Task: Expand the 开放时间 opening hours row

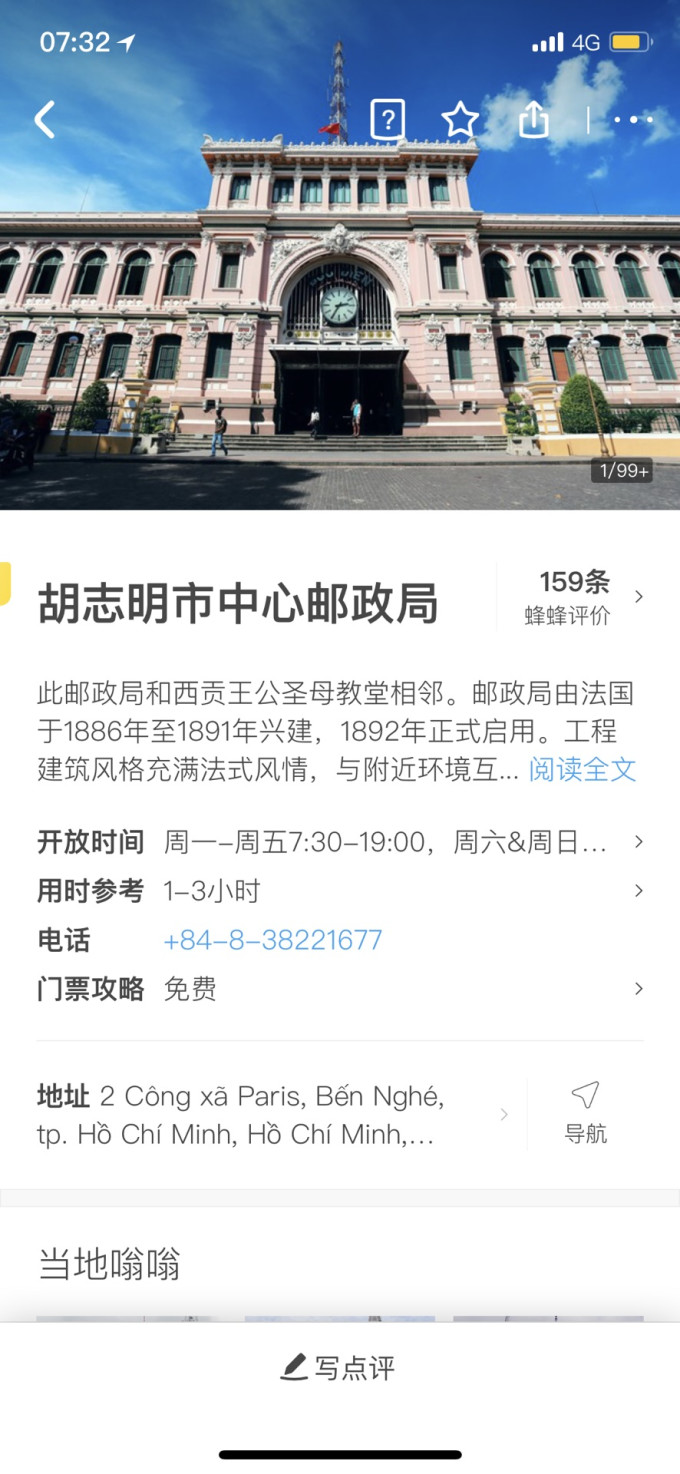Action: 340,842
